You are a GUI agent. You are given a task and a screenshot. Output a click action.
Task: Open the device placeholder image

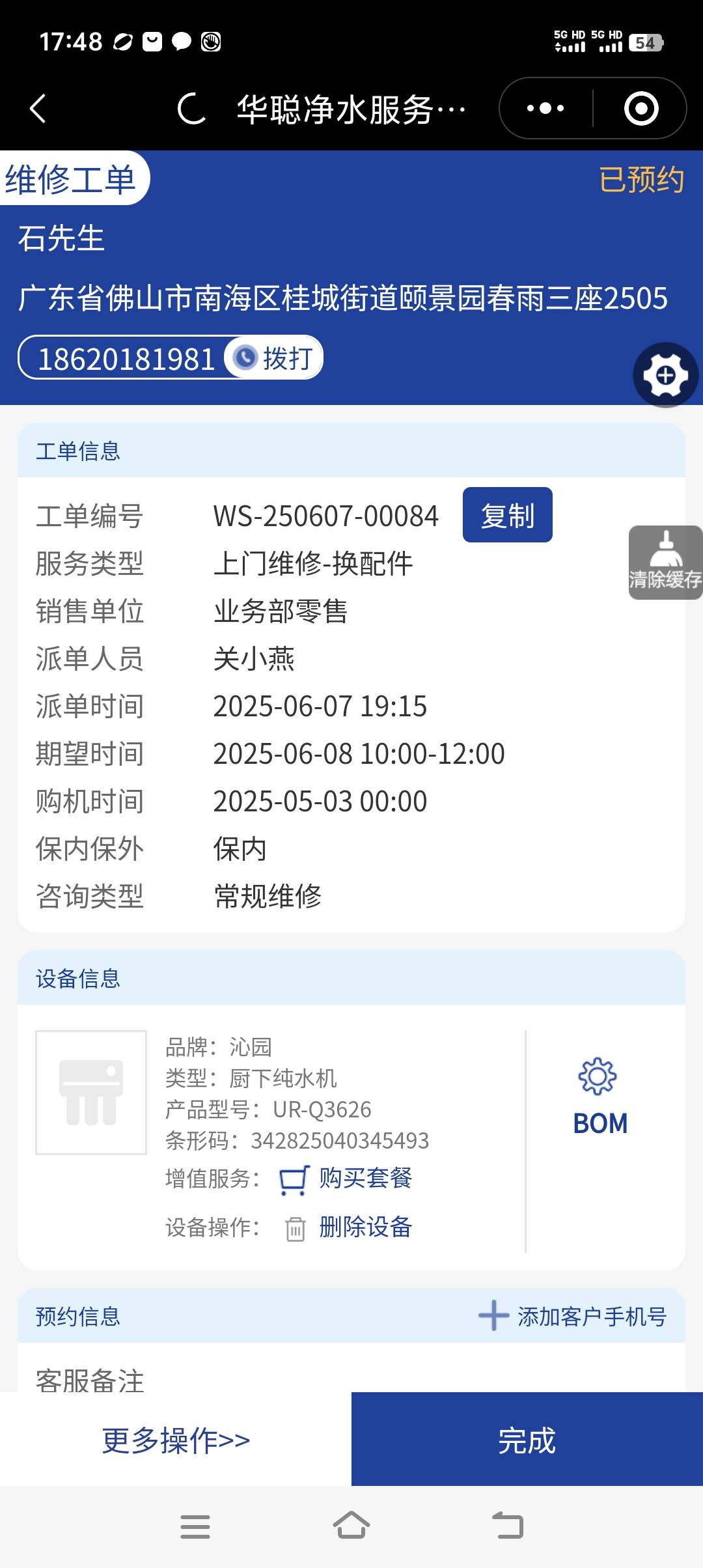pos(91,1092)
